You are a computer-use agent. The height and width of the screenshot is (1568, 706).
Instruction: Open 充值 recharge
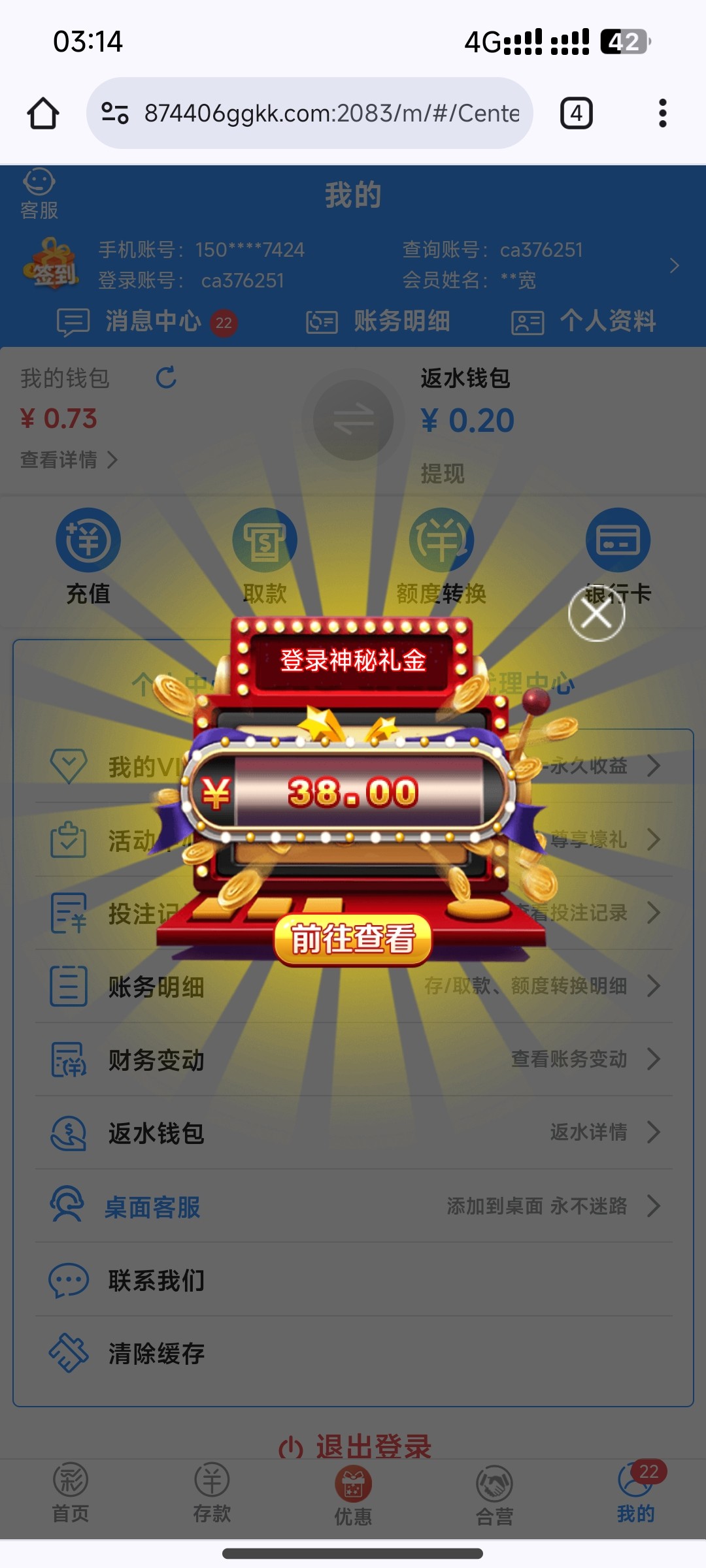point(88,557)
